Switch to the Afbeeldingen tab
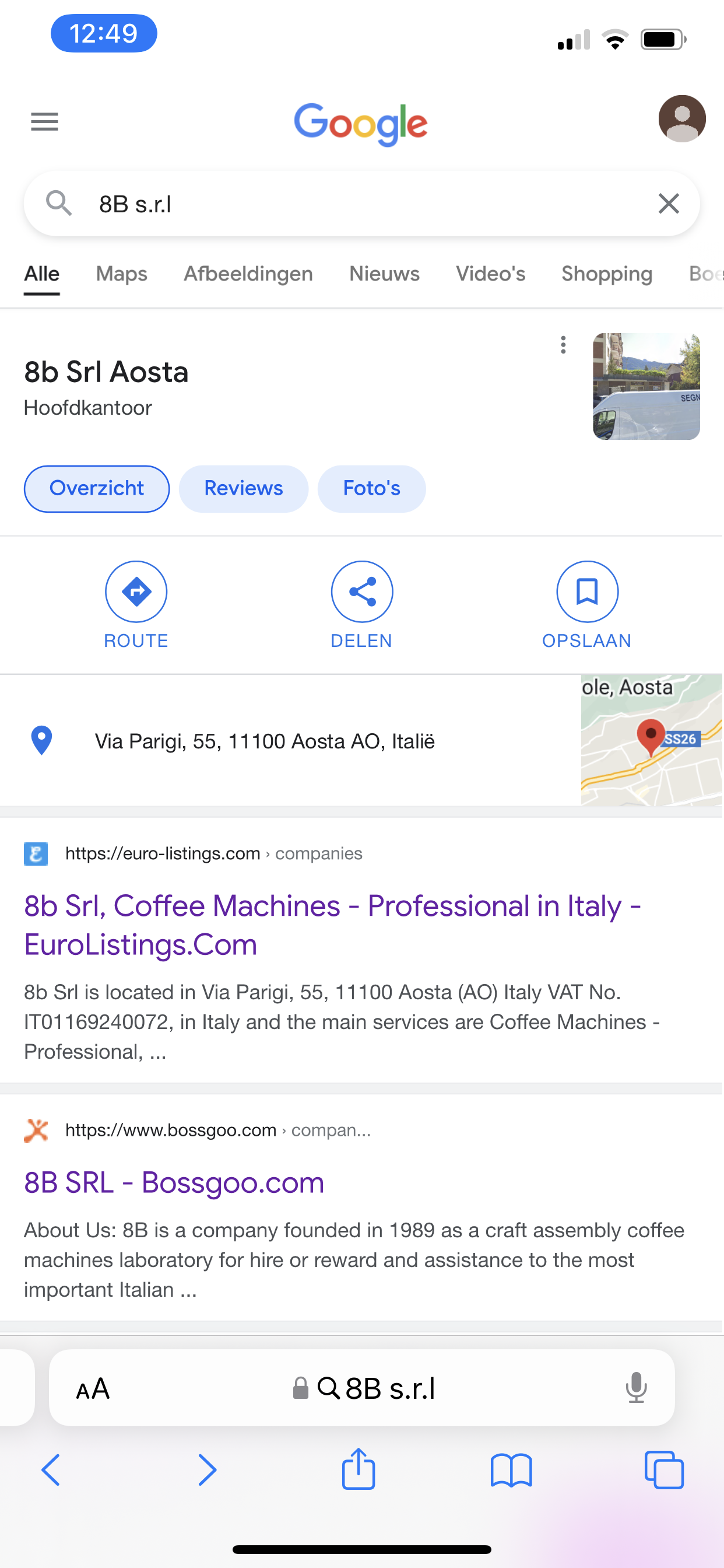Viewport: 724px width, 1568px height. [248, 274]
